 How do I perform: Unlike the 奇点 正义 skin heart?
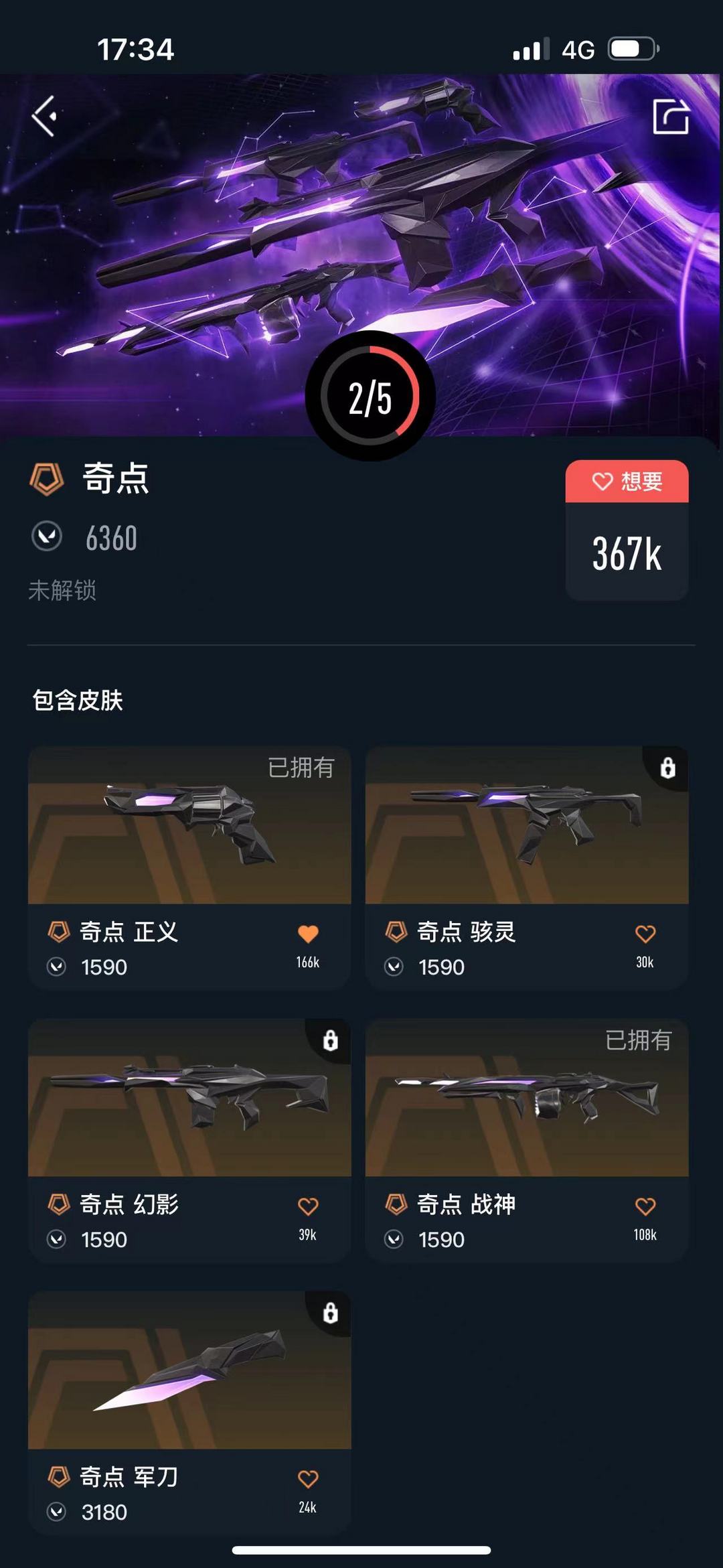tap(308, 934)
